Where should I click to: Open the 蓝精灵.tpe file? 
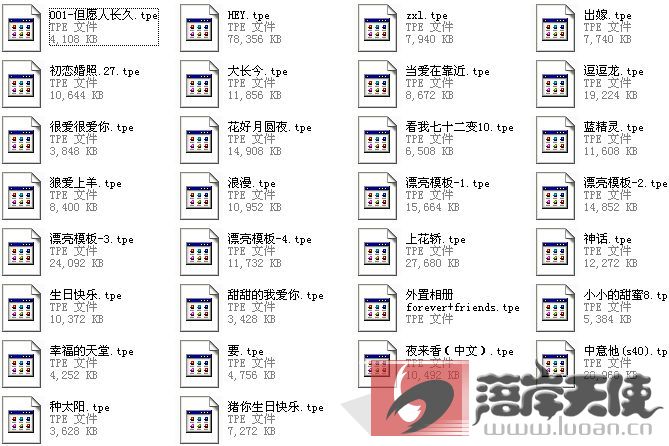(x=556, y=139)
